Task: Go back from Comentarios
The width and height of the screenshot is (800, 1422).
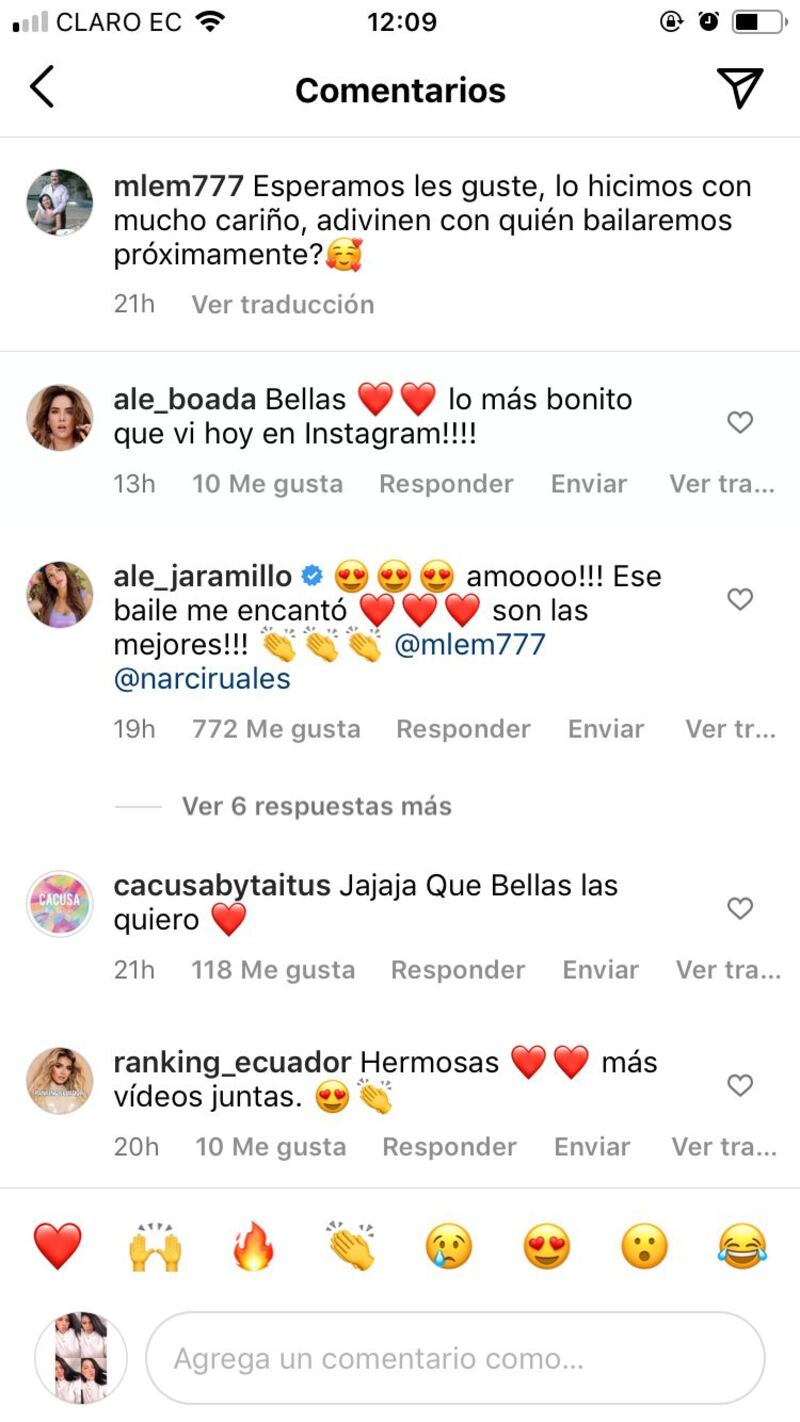Action: click(42, 89)
